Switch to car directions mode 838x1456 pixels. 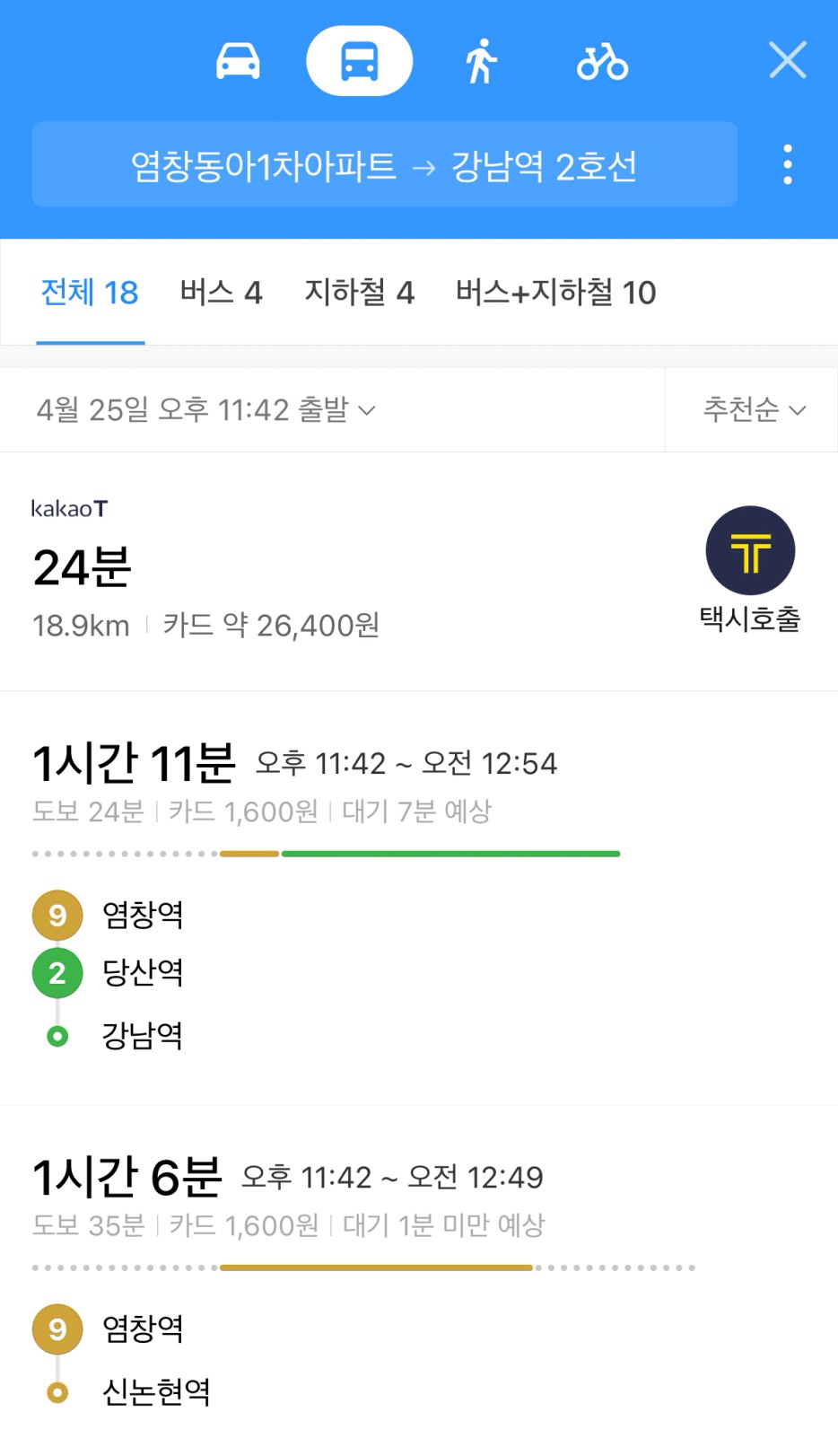(238, 61)
